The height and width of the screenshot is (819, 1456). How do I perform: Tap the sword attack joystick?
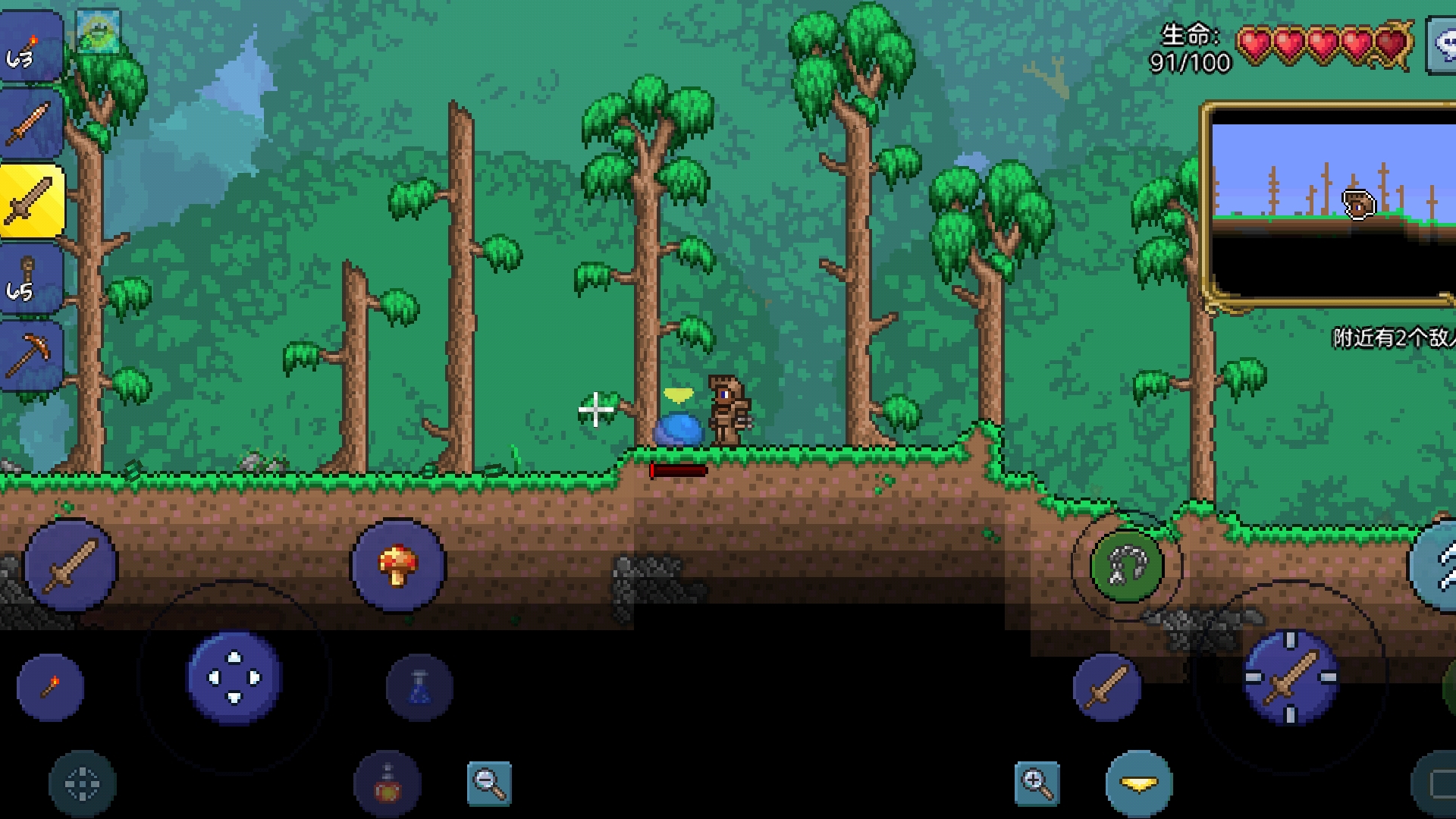click(x=1291, y=677)
